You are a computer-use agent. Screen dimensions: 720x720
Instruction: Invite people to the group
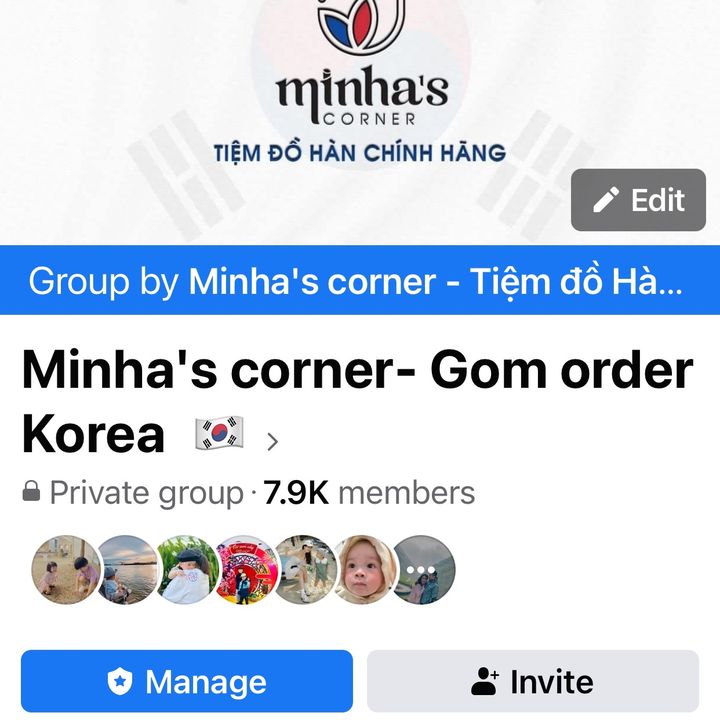tap(532, 681)
